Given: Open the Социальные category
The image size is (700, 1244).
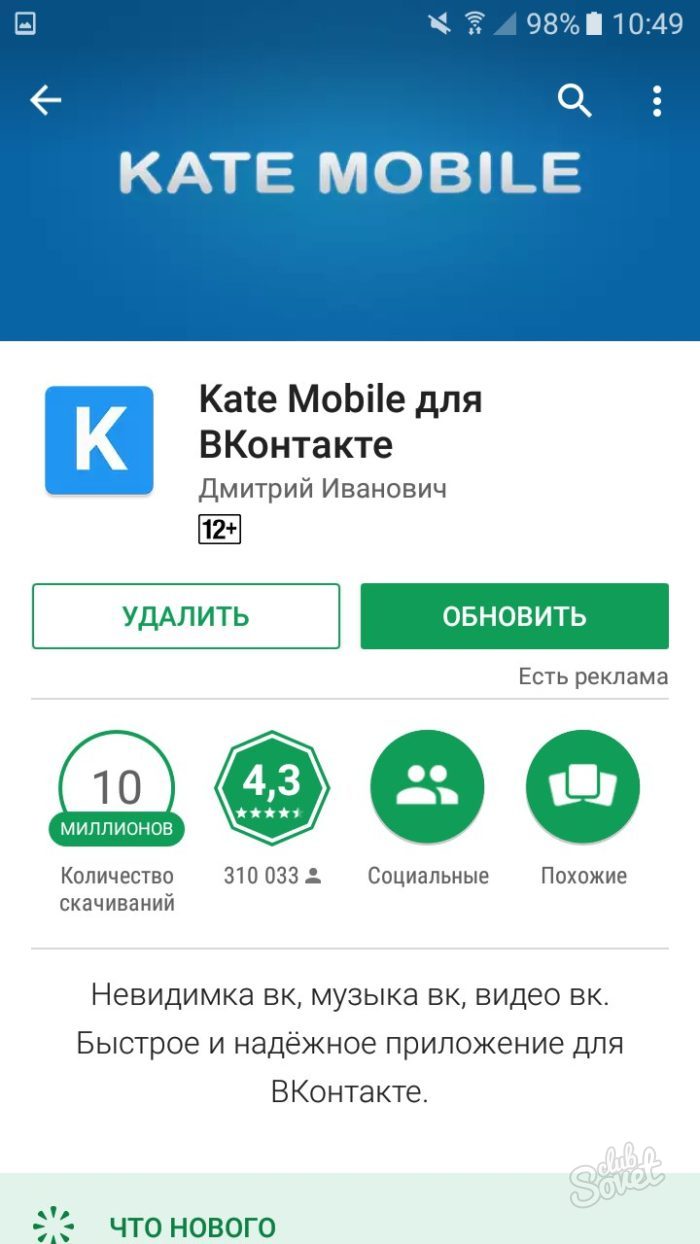Looking at the screenshot, I should tap(427, 787).
